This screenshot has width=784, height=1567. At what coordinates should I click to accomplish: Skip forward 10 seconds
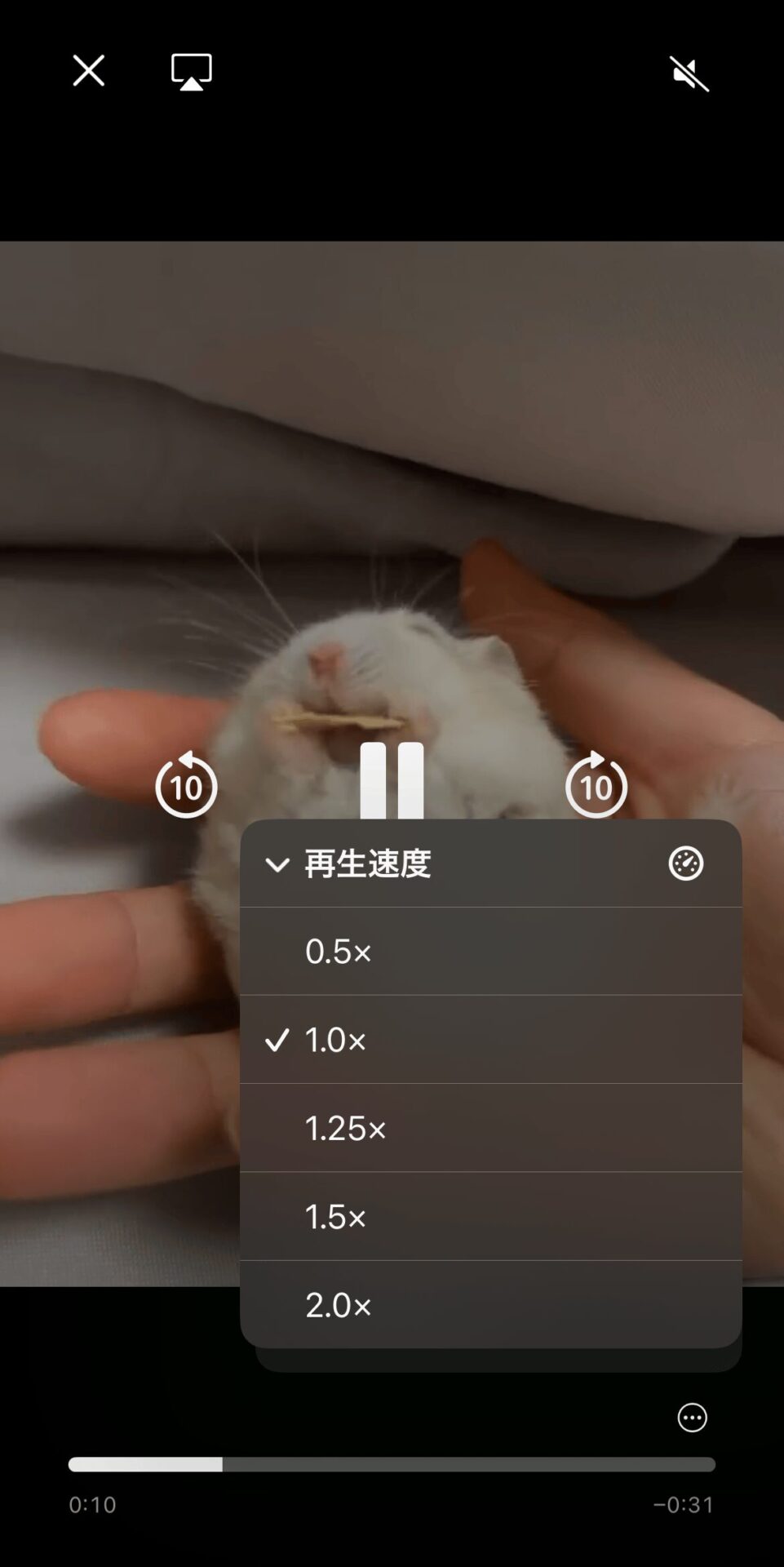tap(596, 785)
